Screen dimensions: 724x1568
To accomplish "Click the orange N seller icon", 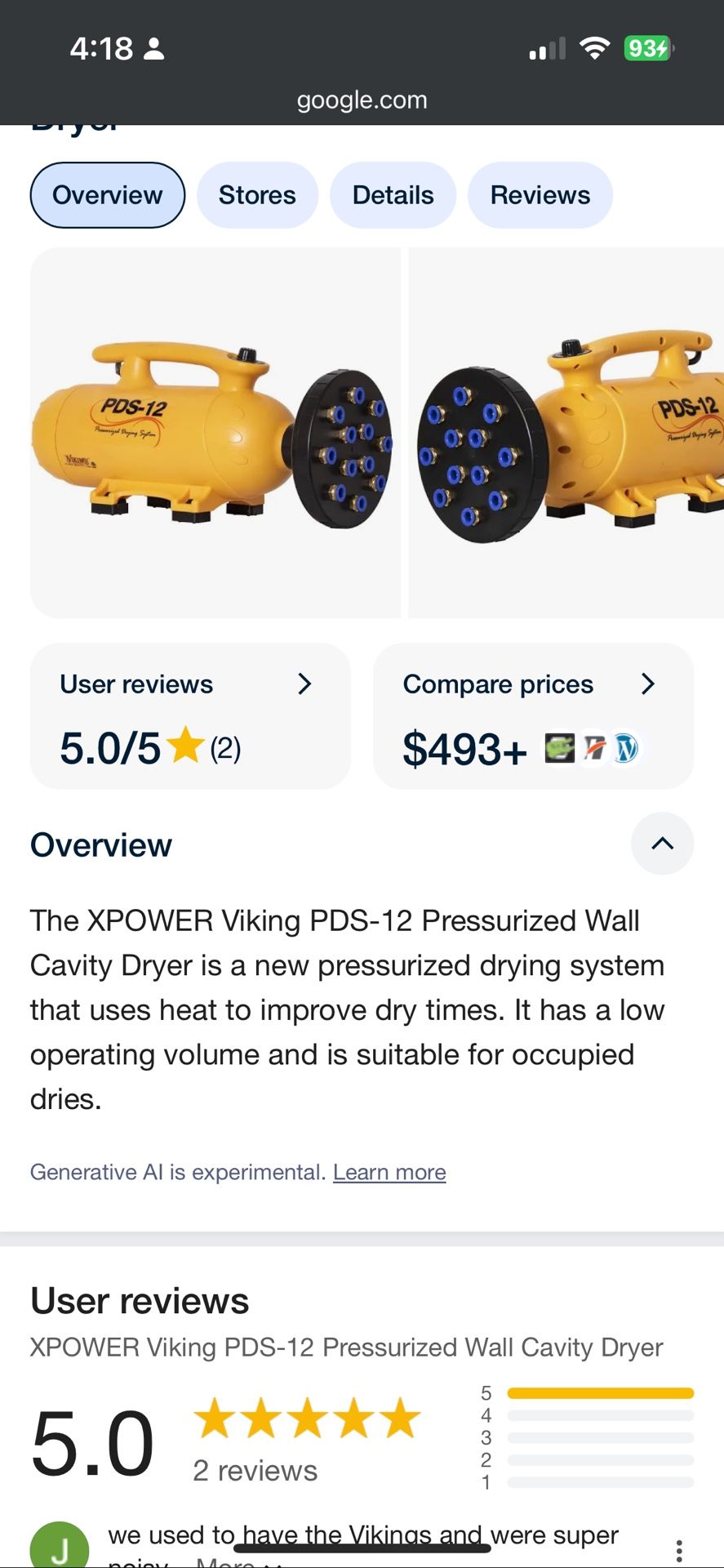I will [x=592, y=748].
